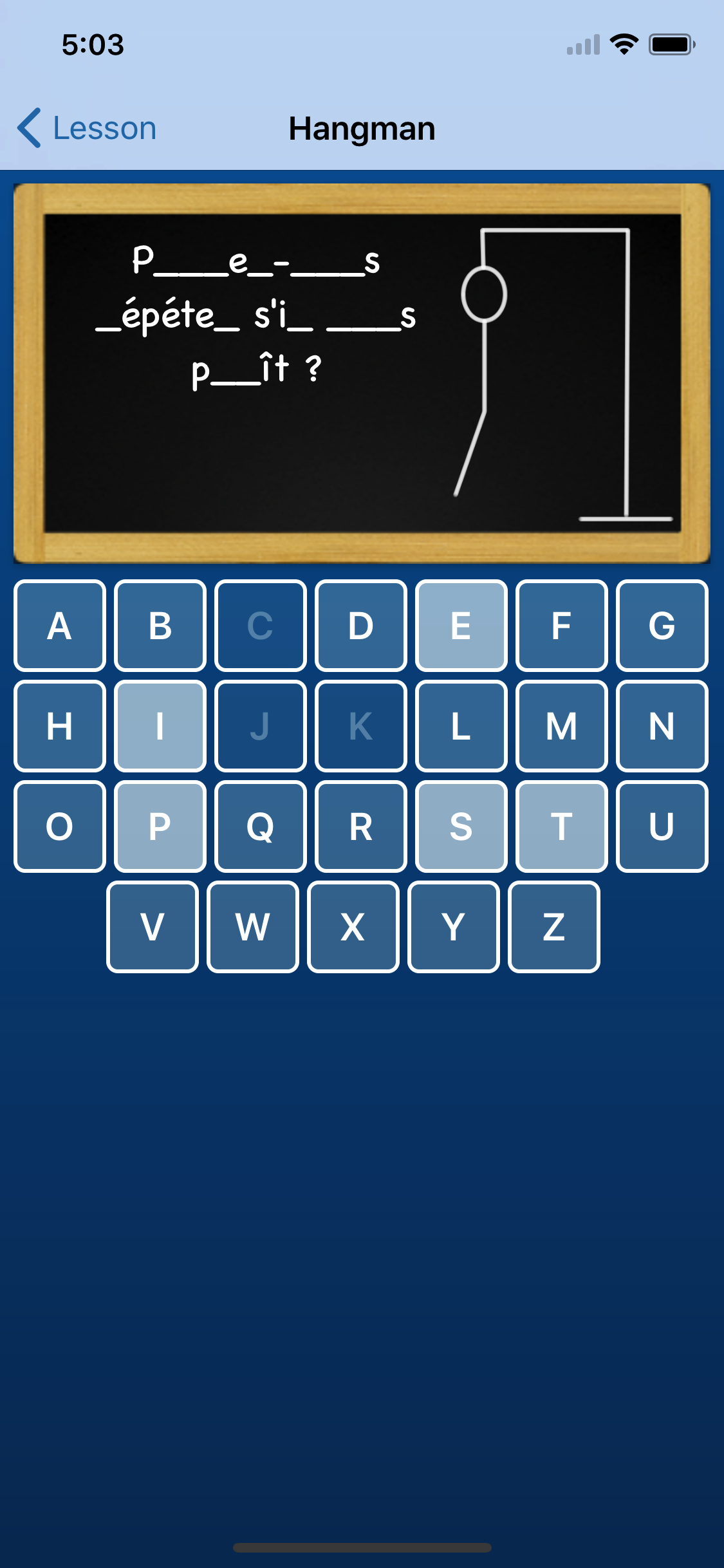This screenshot has width=724, height=1568.
Task: Pick the letter U
Action: coord(662,826)
